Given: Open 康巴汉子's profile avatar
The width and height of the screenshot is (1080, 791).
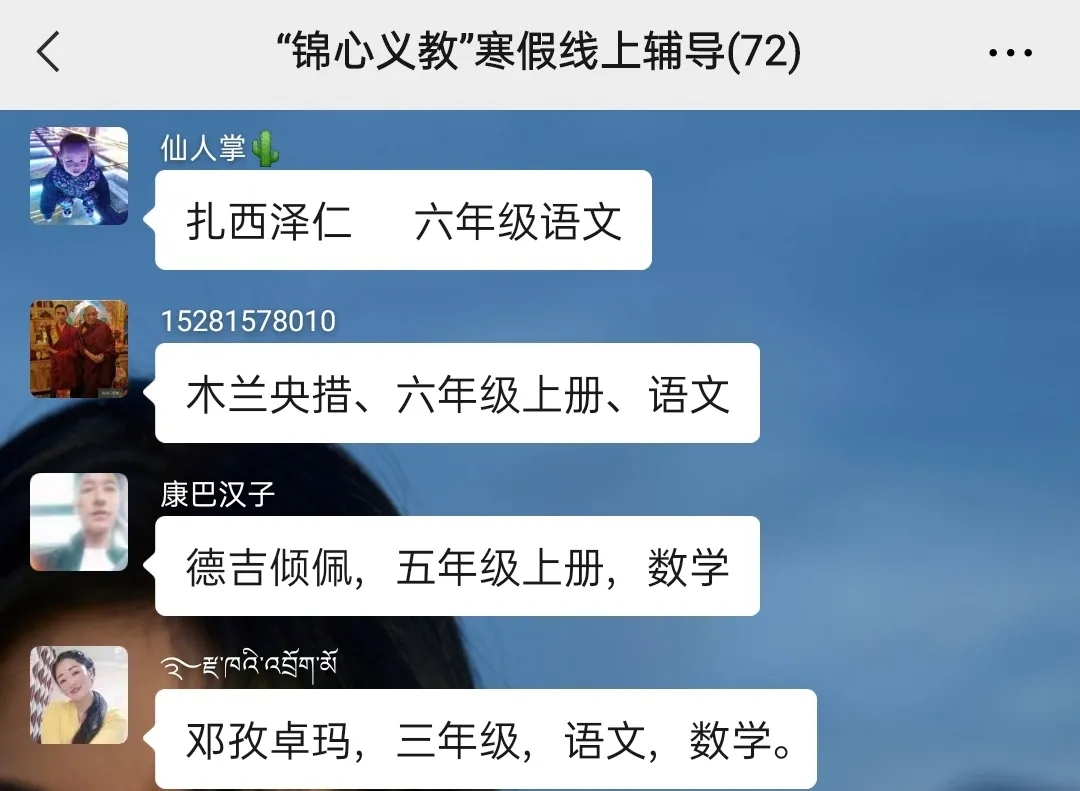Looking at the screenshot, I should [79, 522].
